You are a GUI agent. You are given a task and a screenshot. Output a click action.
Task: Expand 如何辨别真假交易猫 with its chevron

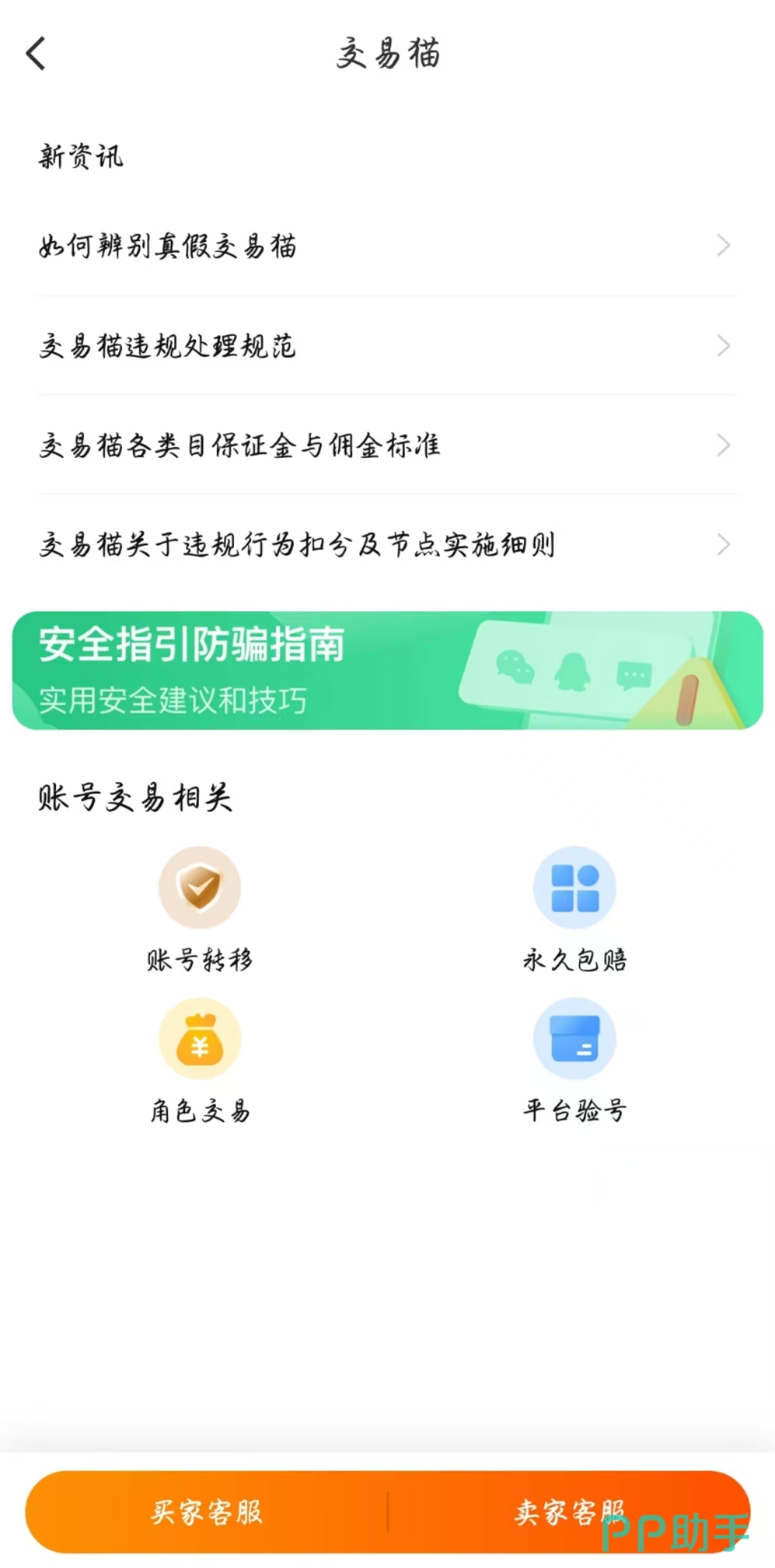click(x=724, y=245)
